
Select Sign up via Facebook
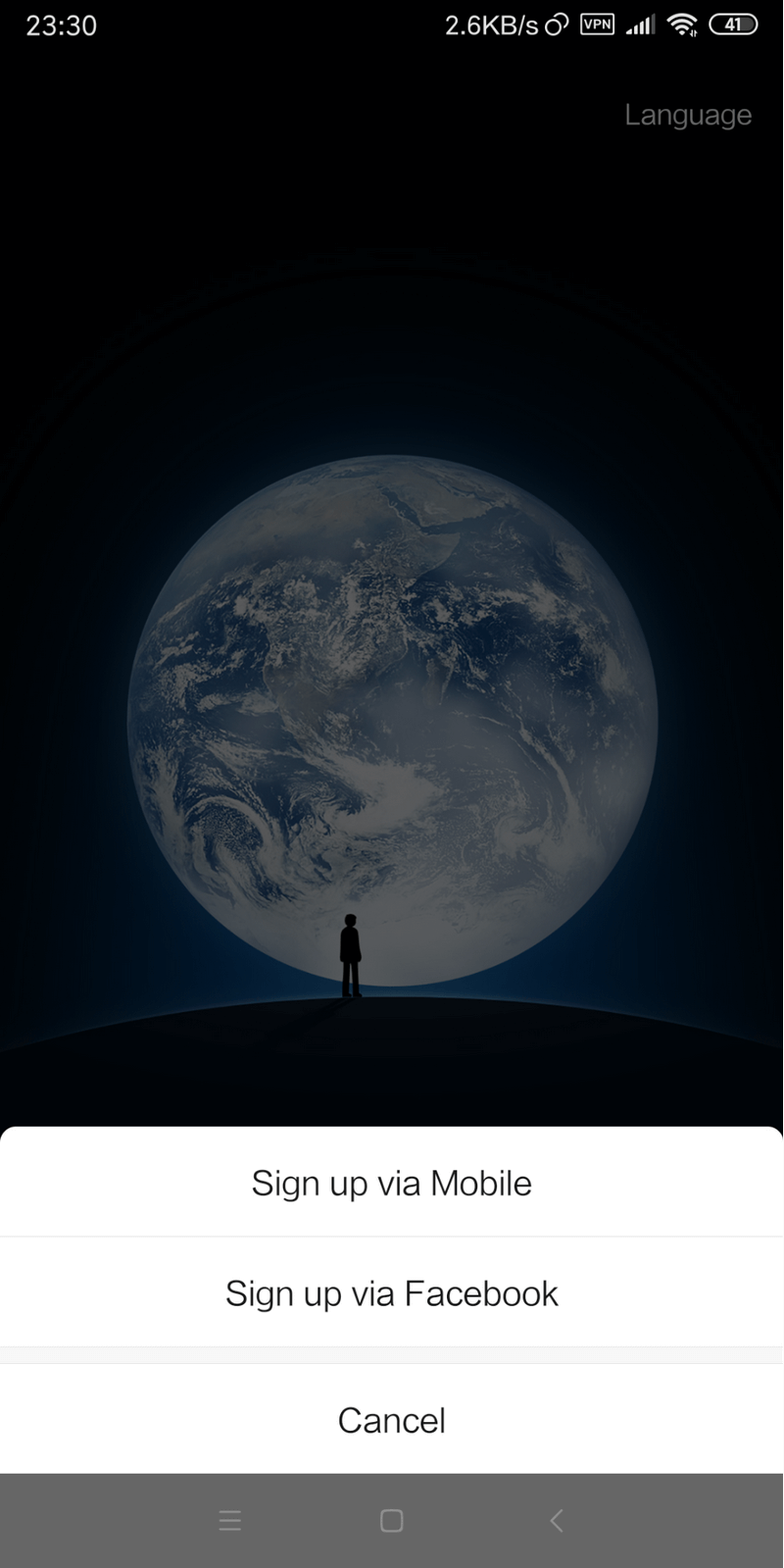click(392, 1292)
